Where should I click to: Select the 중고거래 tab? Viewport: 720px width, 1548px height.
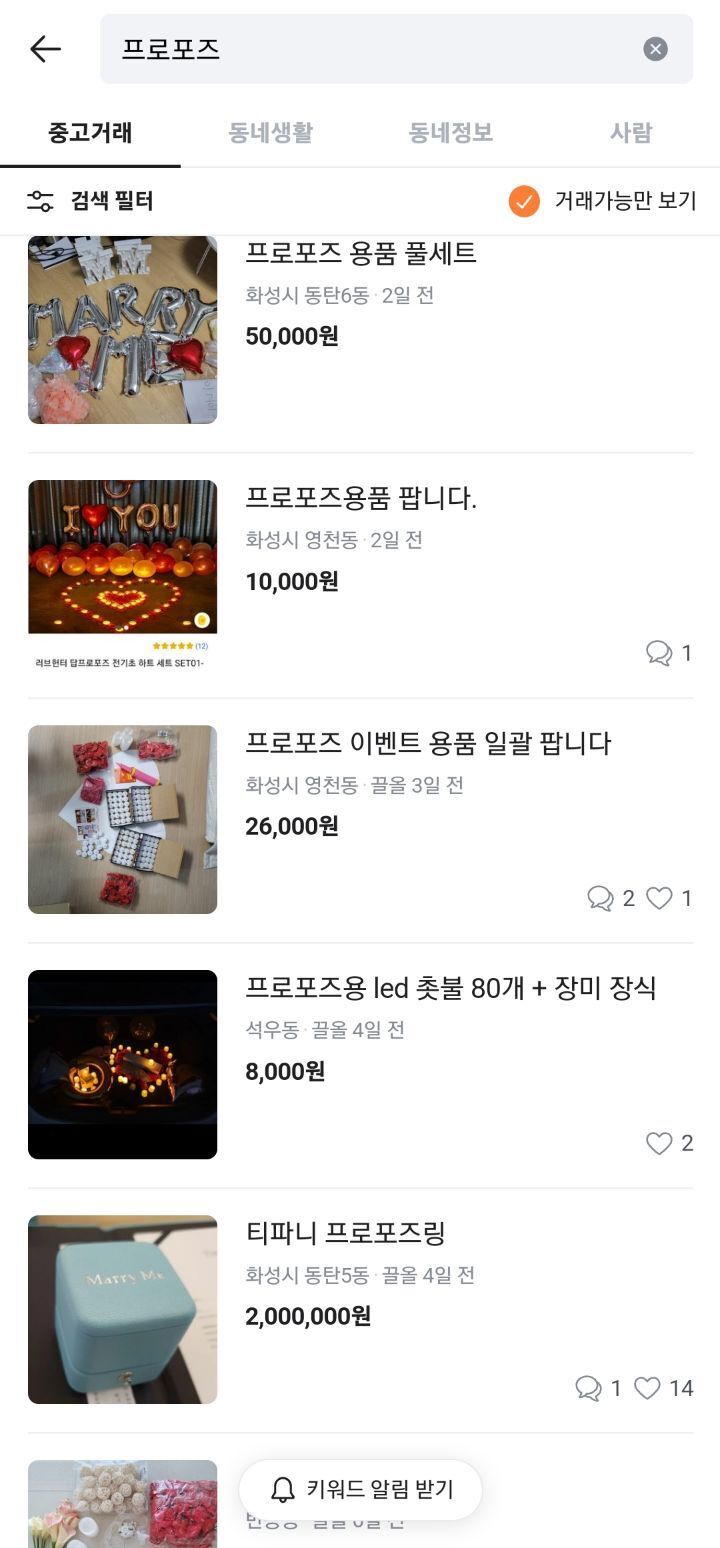coord(90,133)
